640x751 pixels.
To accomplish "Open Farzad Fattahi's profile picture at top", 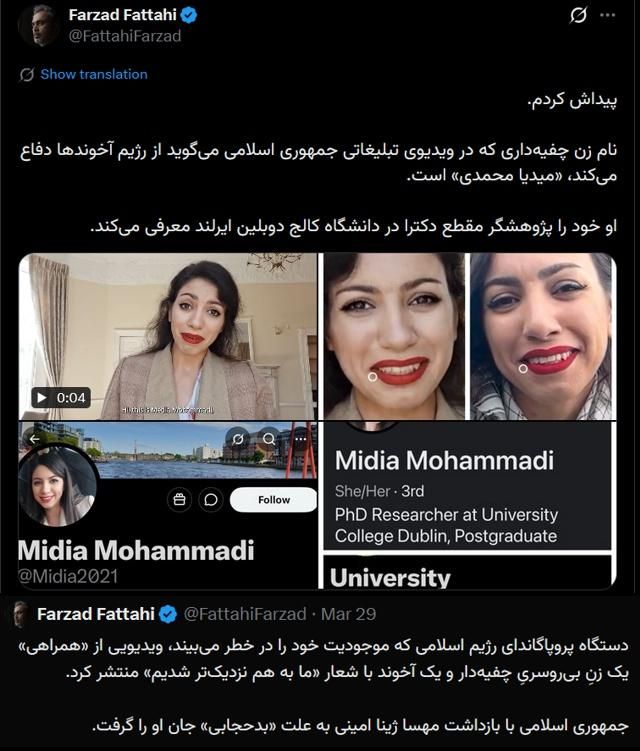I will (37, 24).
